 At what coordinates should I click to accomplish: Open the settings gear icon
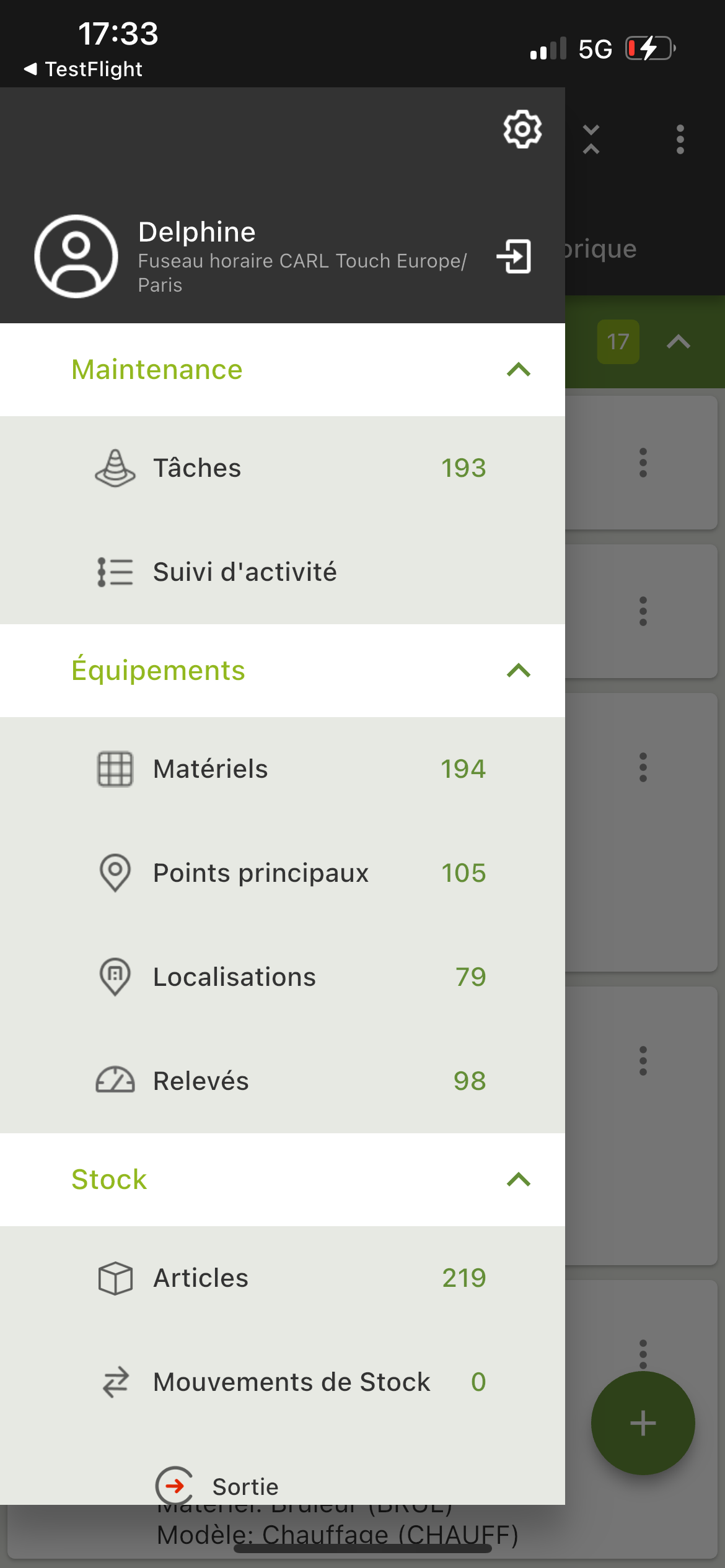[x=522, y=129]
